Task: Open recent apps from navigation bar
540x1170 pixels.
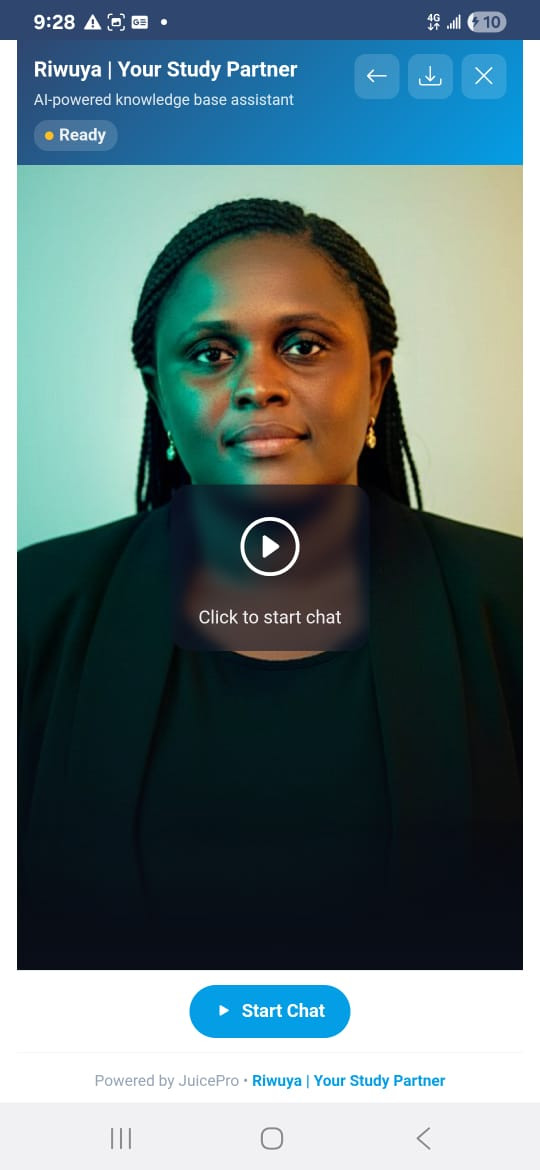Action: [121, 1138]
